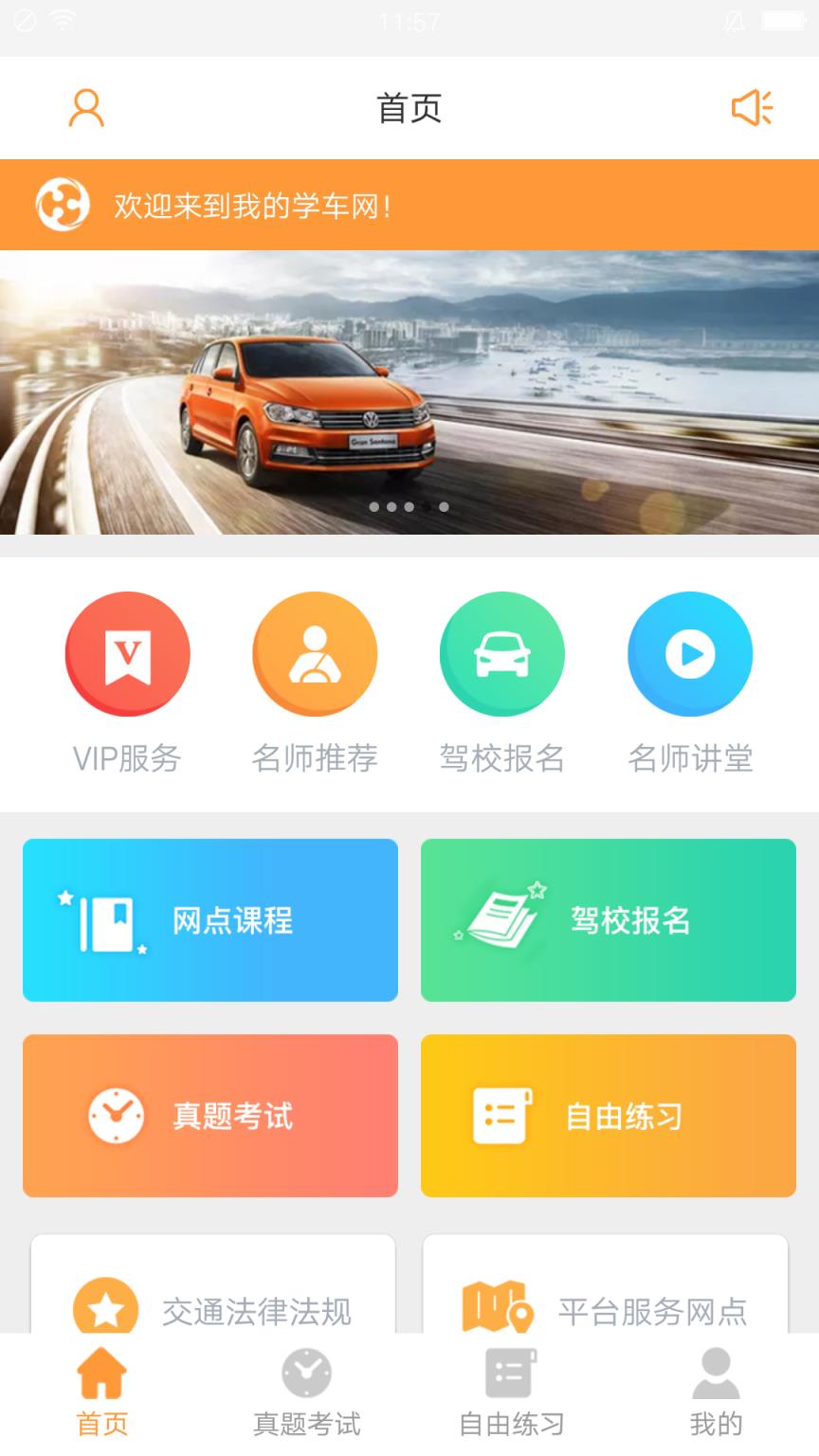Open the 自由练习 yellow card
819x1456 pixels.
(608, 1116)
